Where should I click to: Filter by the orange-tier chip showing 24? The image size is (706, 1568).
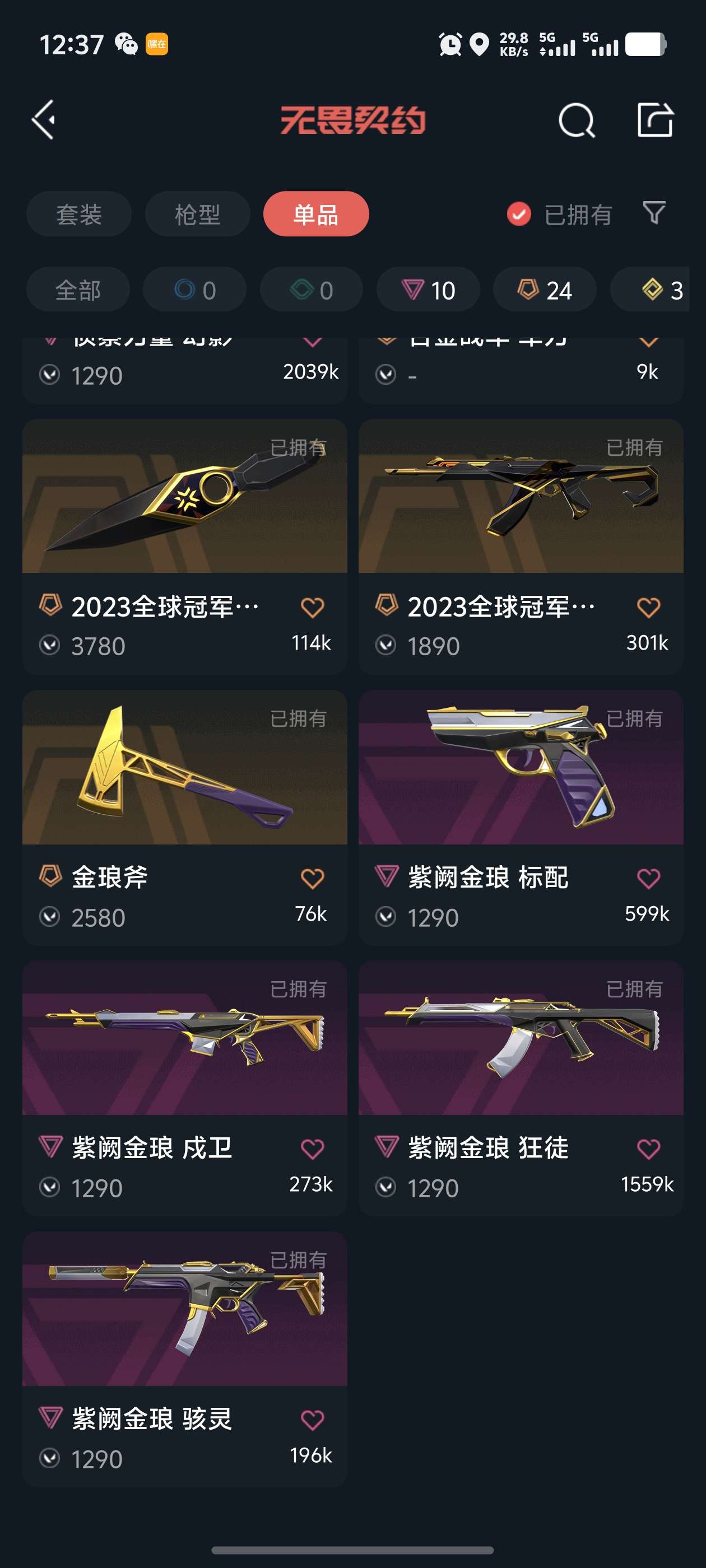click(545, 290)
